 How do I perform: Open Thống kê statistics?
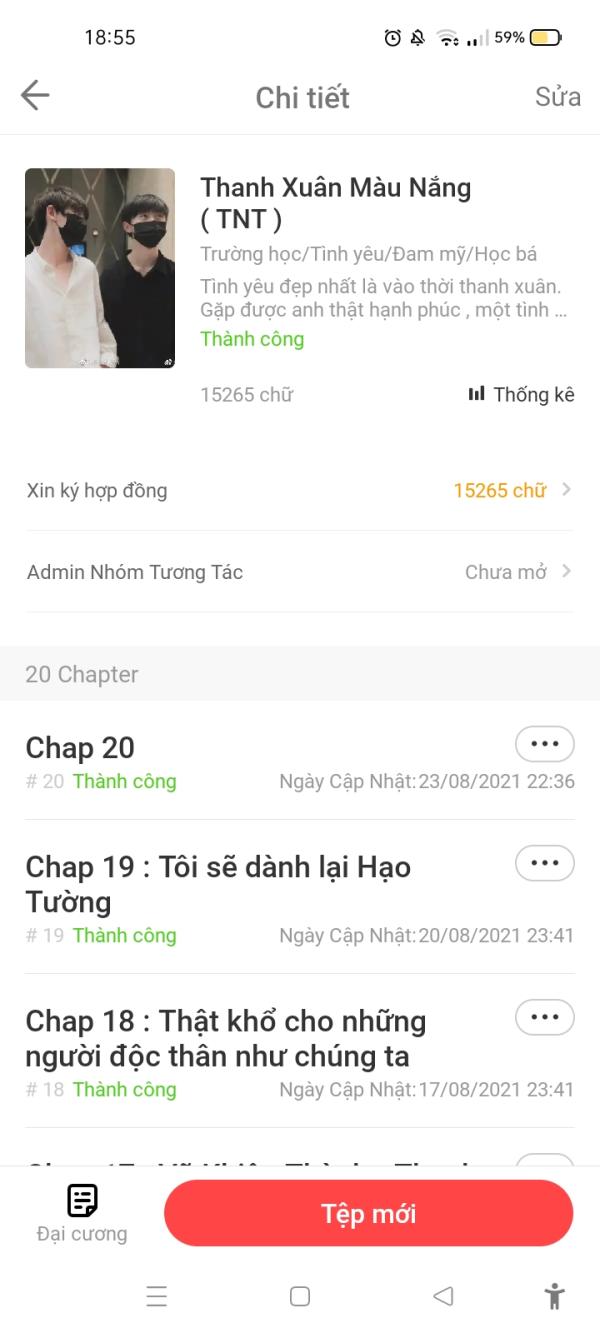(x=522, y=394)
